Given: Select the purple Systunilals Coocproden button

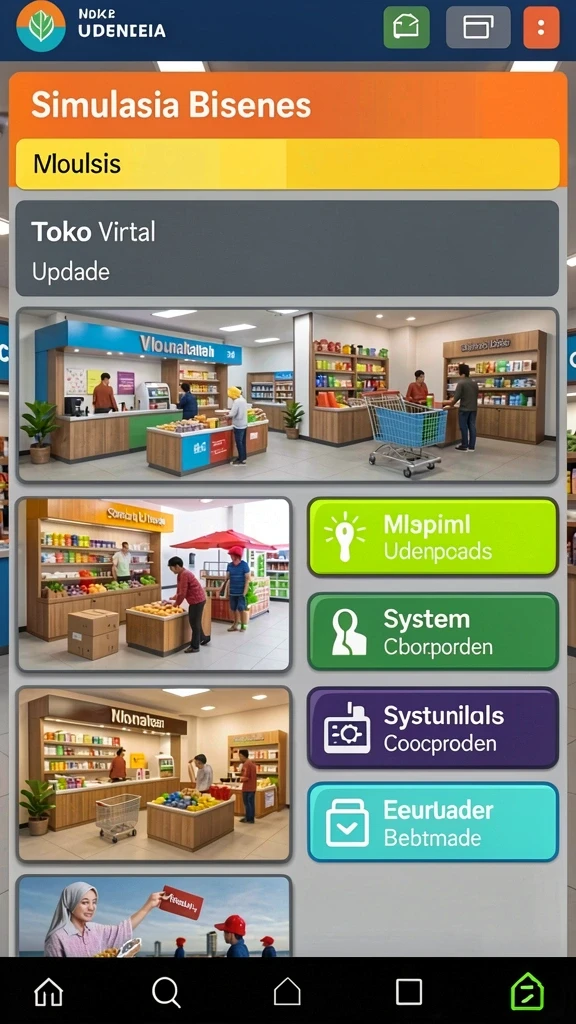Looking at the screenshot, I should 433,728.
